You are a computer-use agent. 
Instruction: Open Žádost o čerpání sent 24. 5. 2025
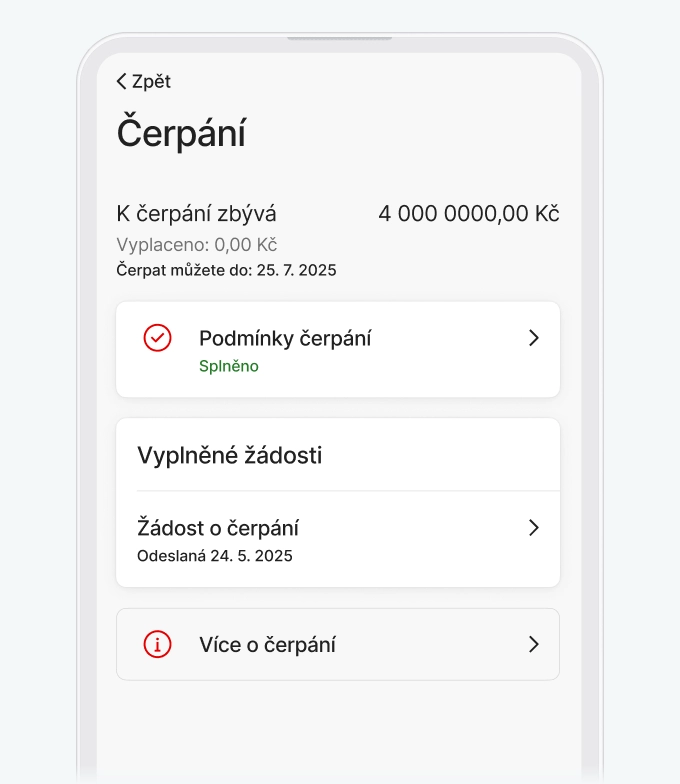coord(338,540)
